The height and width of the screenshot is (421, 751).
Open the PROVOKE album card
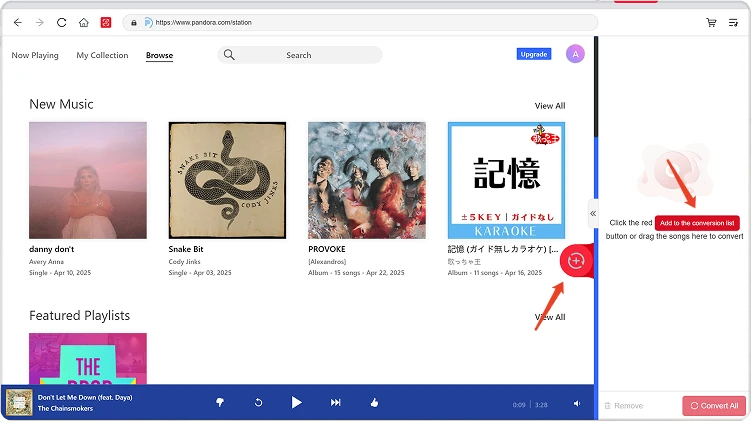[366, 180]
